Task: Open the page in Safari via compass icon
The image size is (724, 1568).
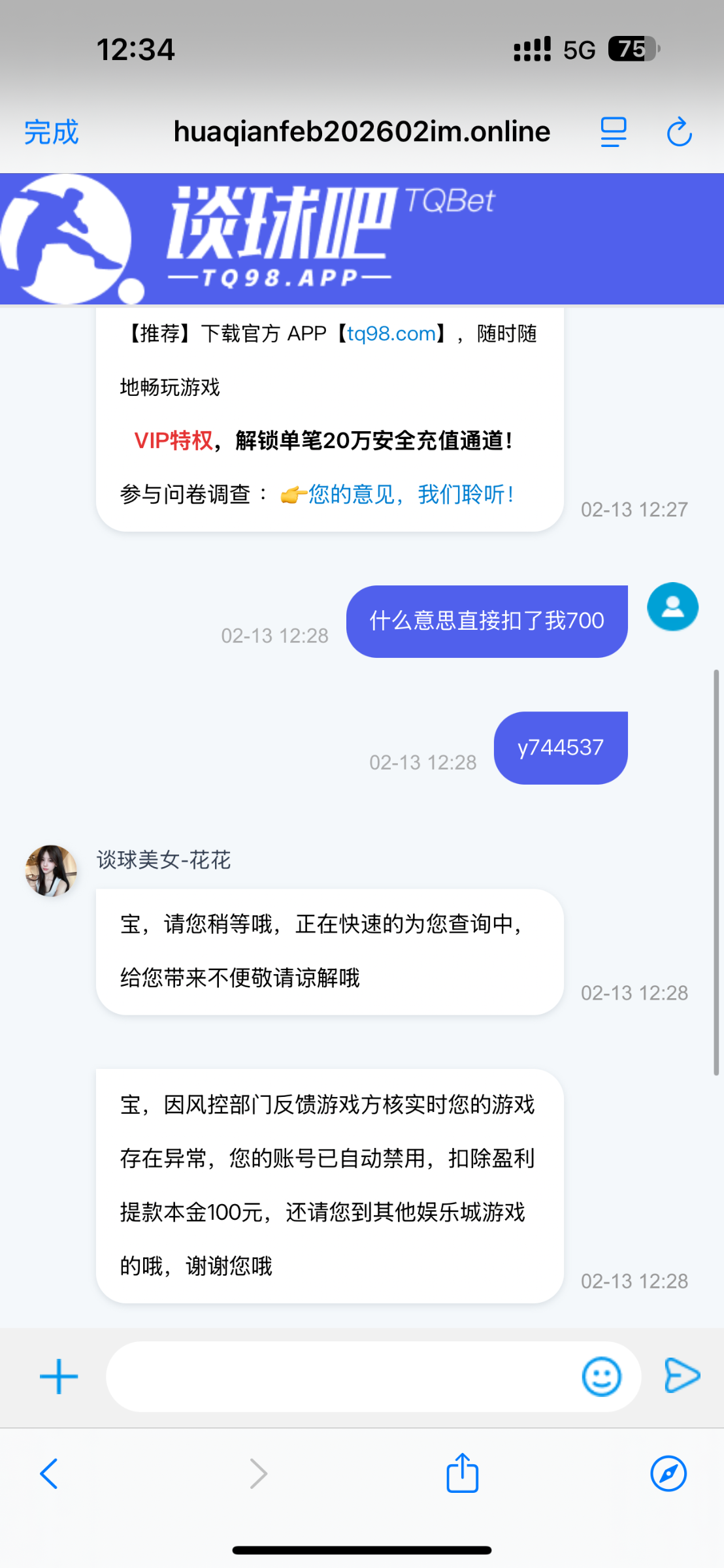Action: click(x=668, y=1473)
